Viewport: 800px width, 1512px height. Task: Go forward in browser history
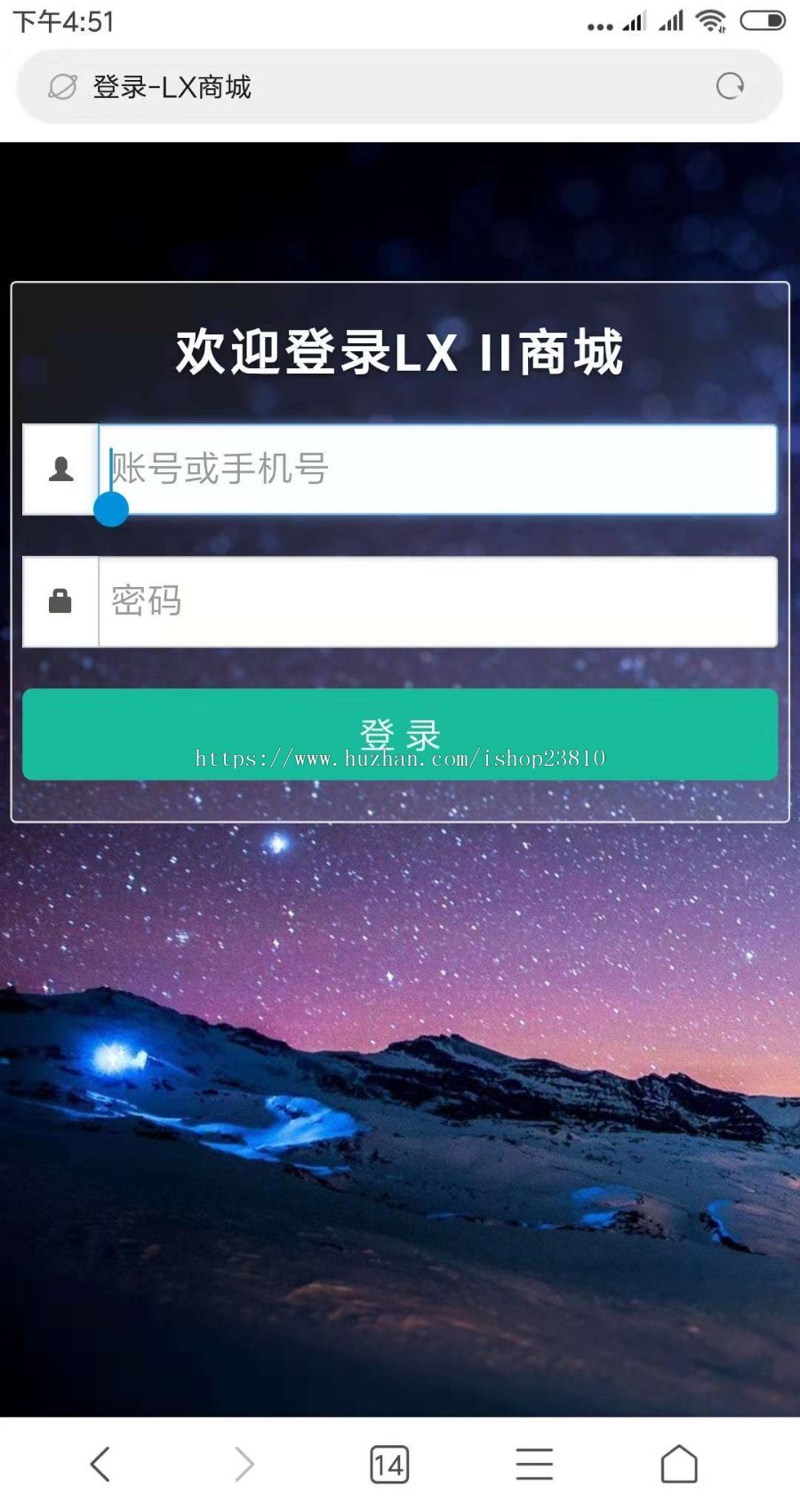point(244,1464)
